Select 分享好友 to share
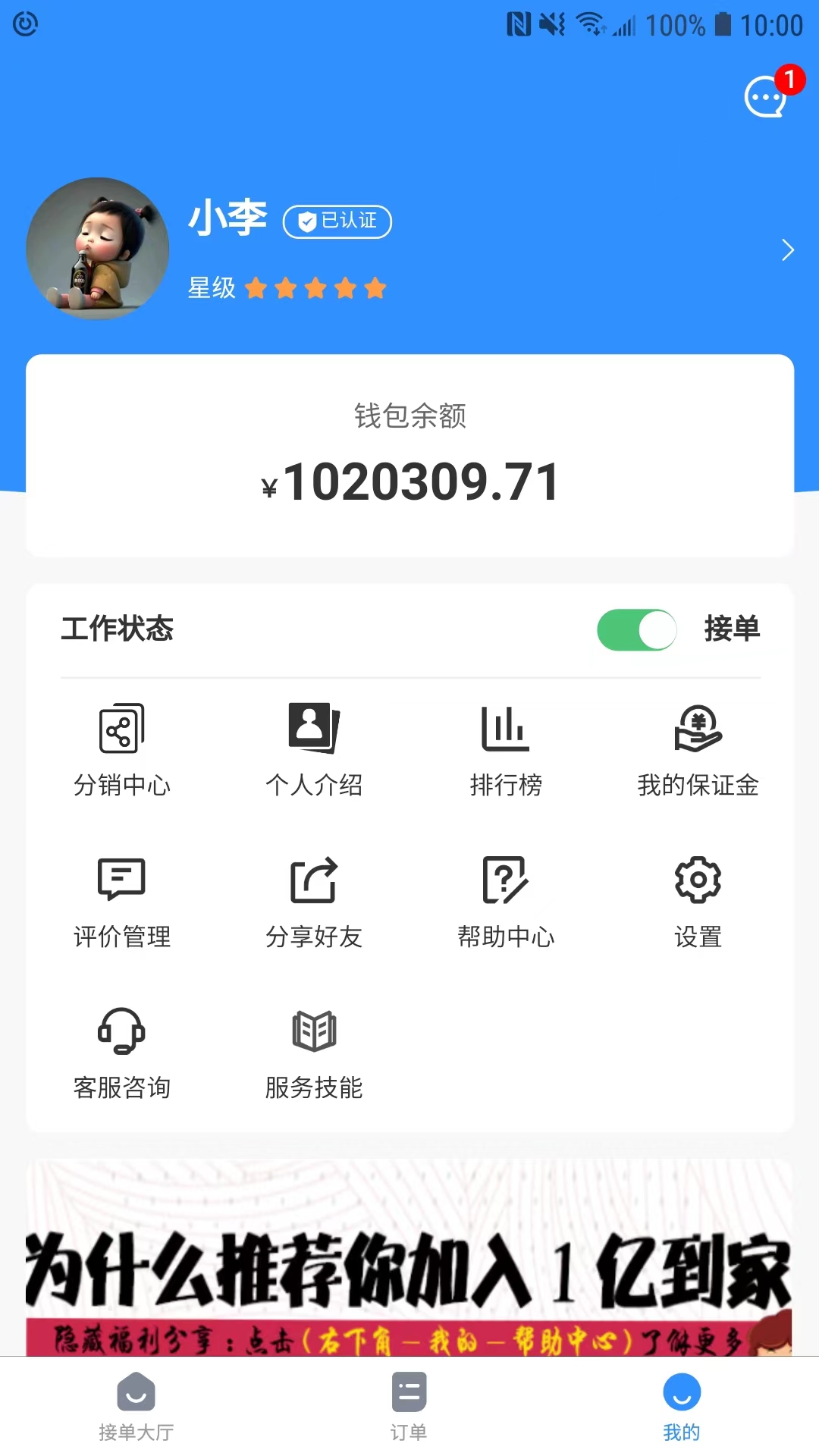This screenshot has width=819, height=1456. 314,902
